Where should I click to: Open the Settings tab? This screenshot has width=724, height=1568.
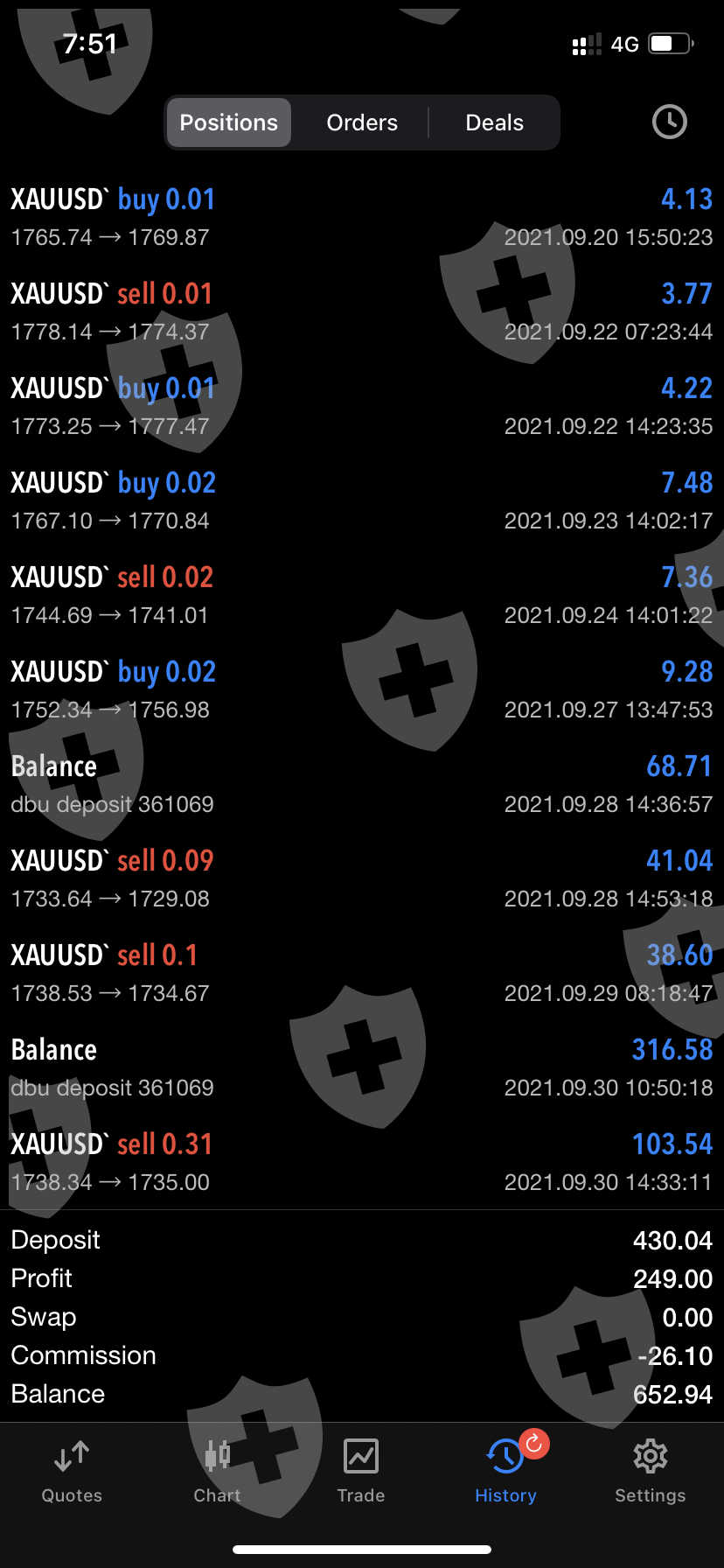[x=650, y=1472]
